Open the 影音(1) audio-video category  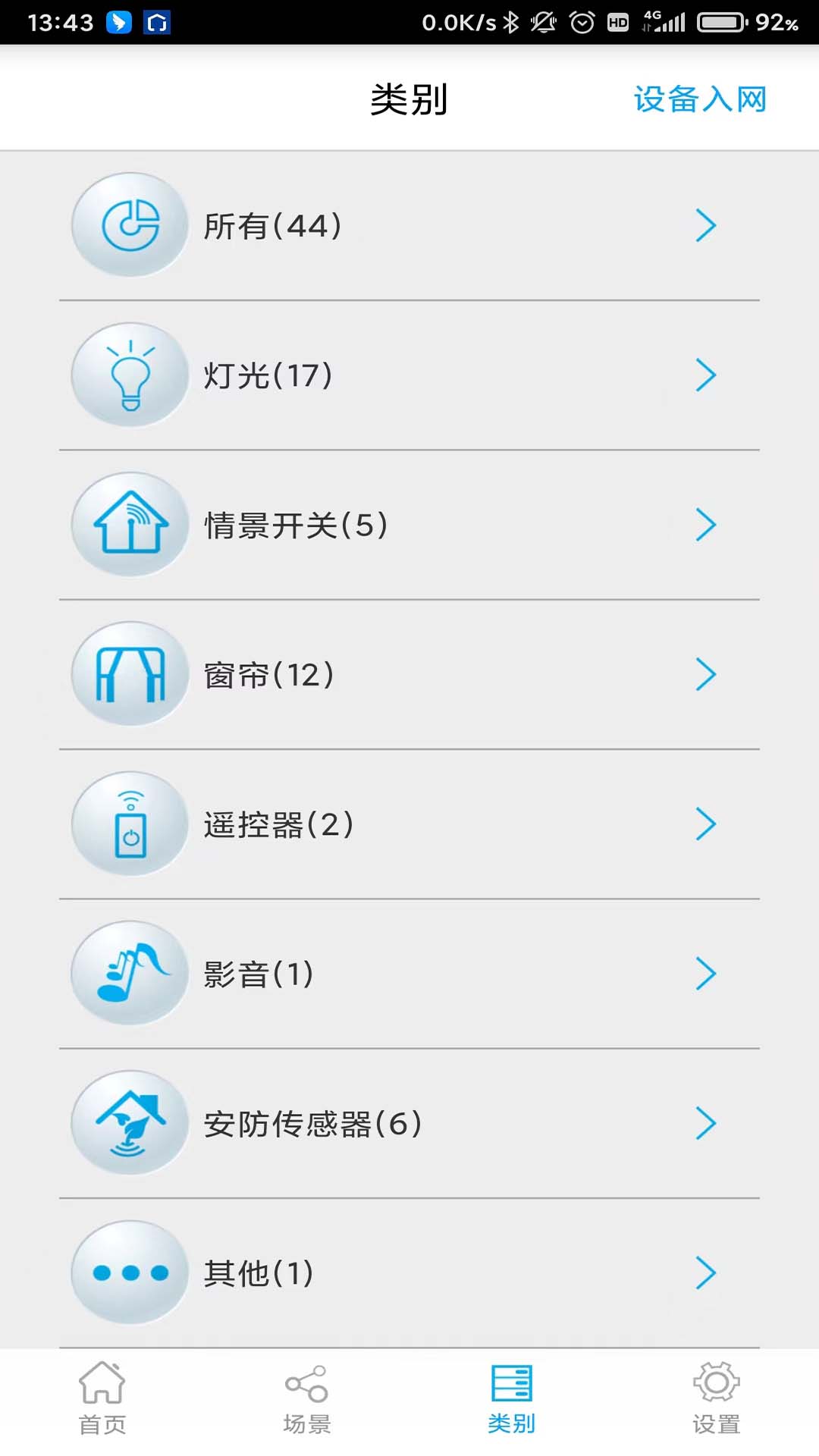tap(409, 974)
